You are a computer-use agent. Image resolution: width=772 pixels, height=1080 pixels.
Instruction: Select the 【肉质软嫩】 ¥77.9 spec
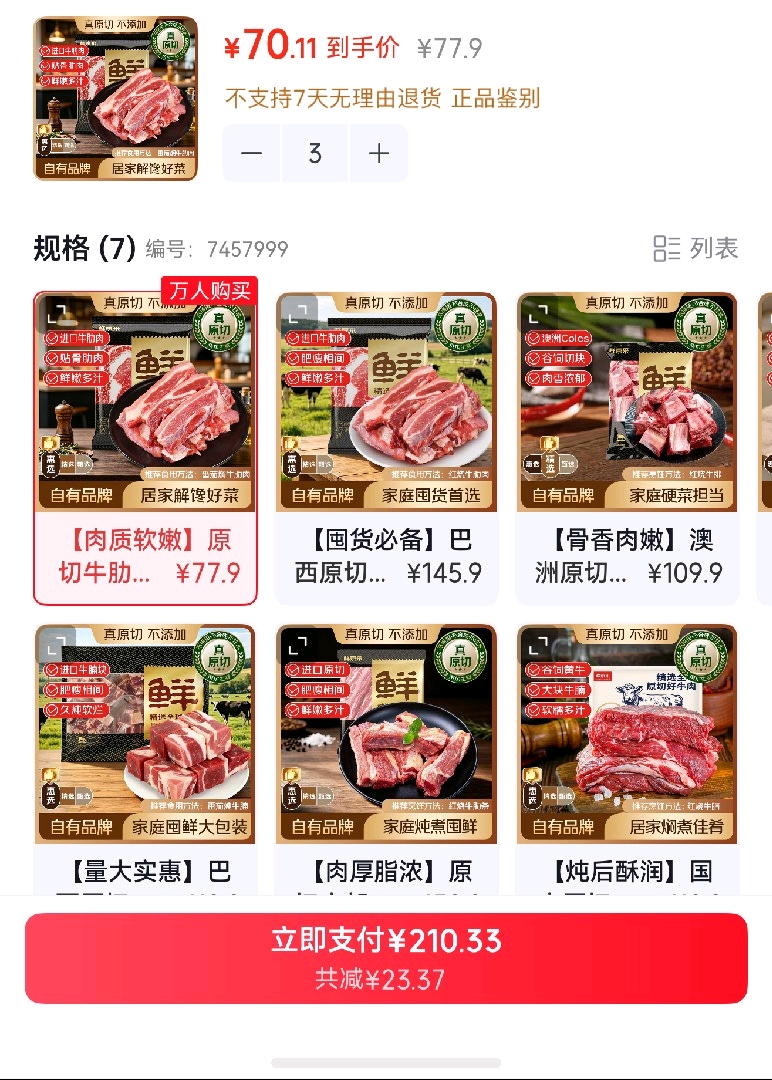145,448
